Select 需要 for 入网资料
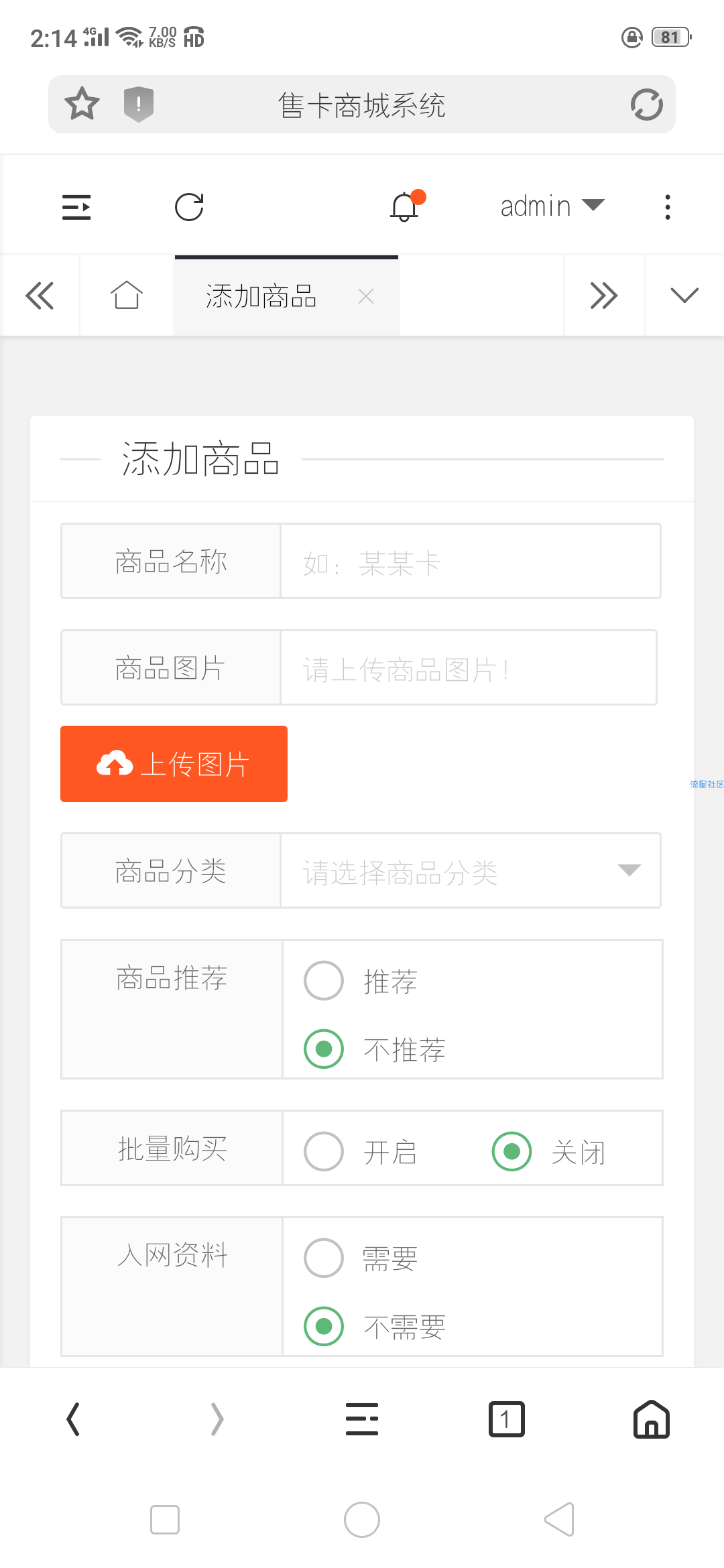The image size is (724, 1568). pos(324,1258)
